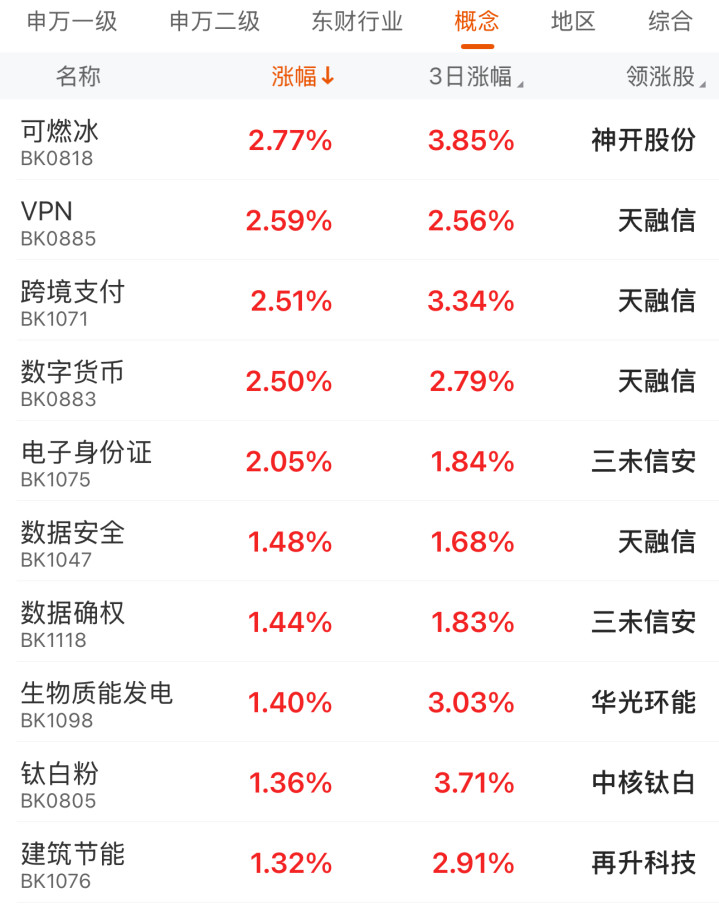Select the 概念 tab
Viewport: 719px width, 908px height.
[x=476, y=22]
